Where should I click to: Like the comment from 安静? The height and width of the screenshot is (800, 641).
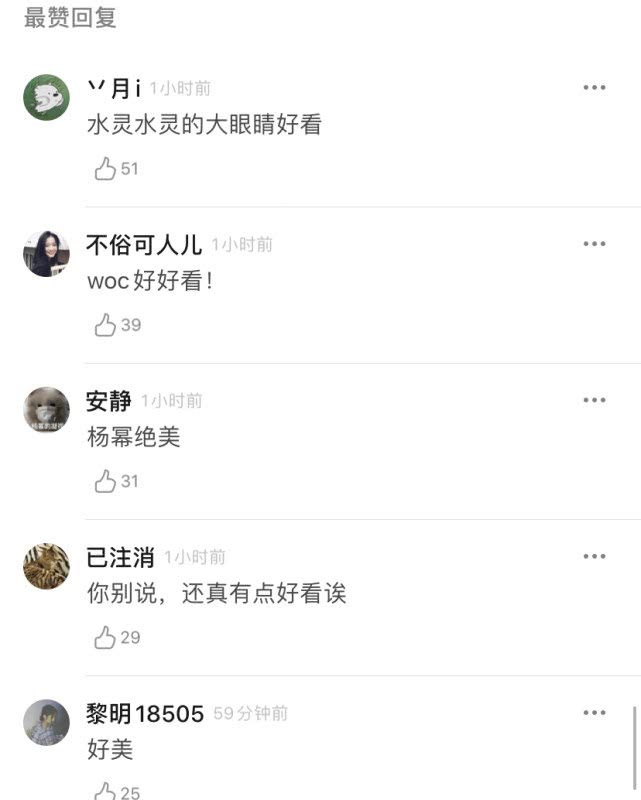pyautogui.click(x=105, y=481)
